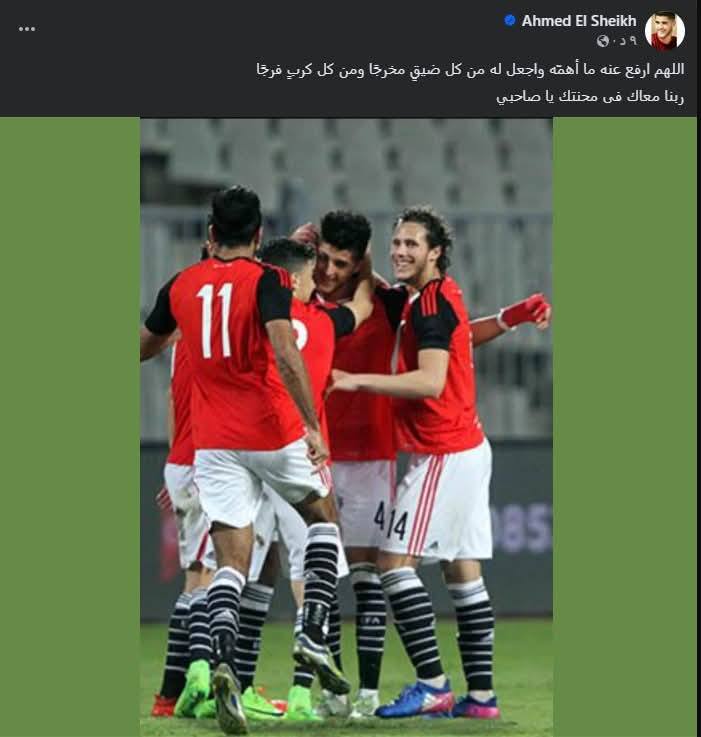
Task: Tap Ahmed El Sheikh's profile picture
Action: (x=665, y=30)
